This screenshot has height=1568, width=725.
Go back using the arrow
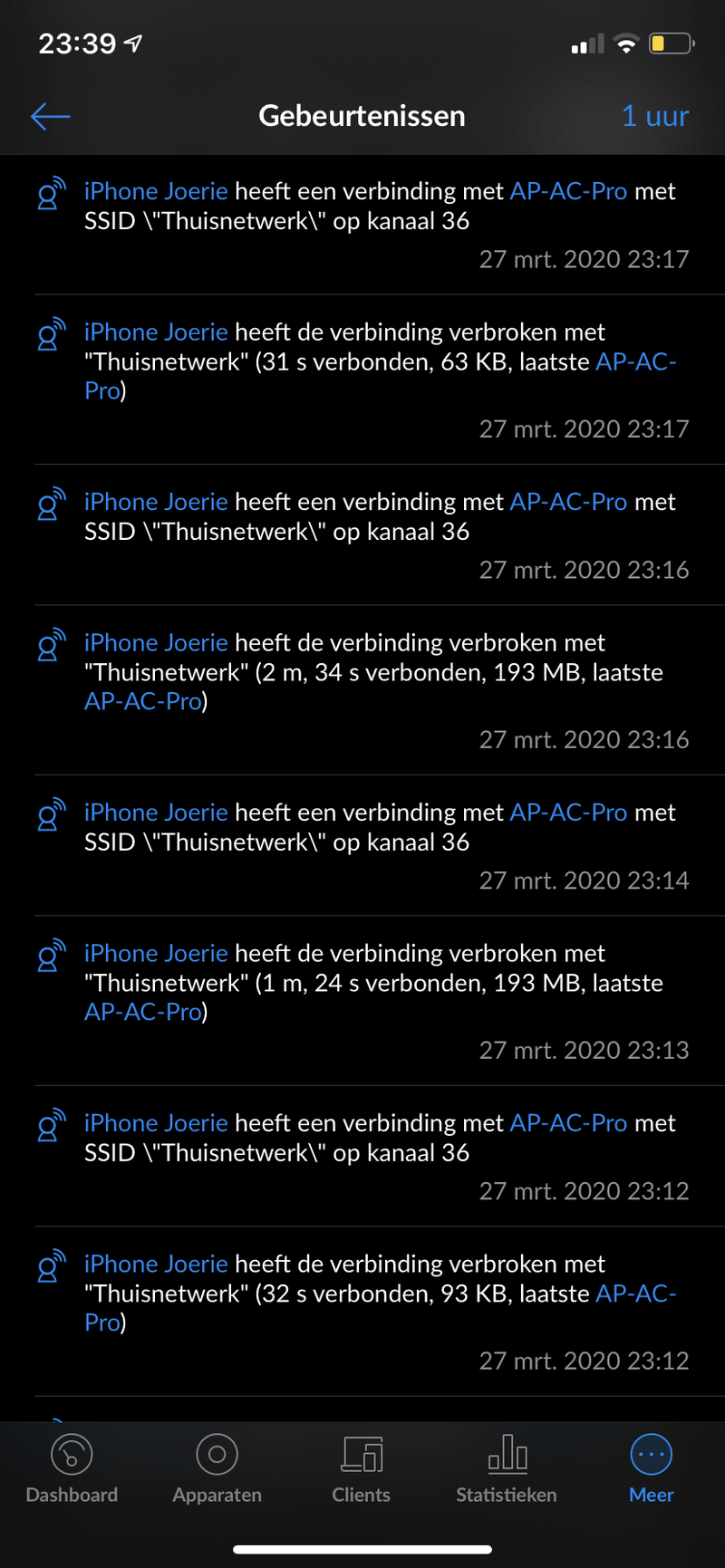[x=51, y=116]
